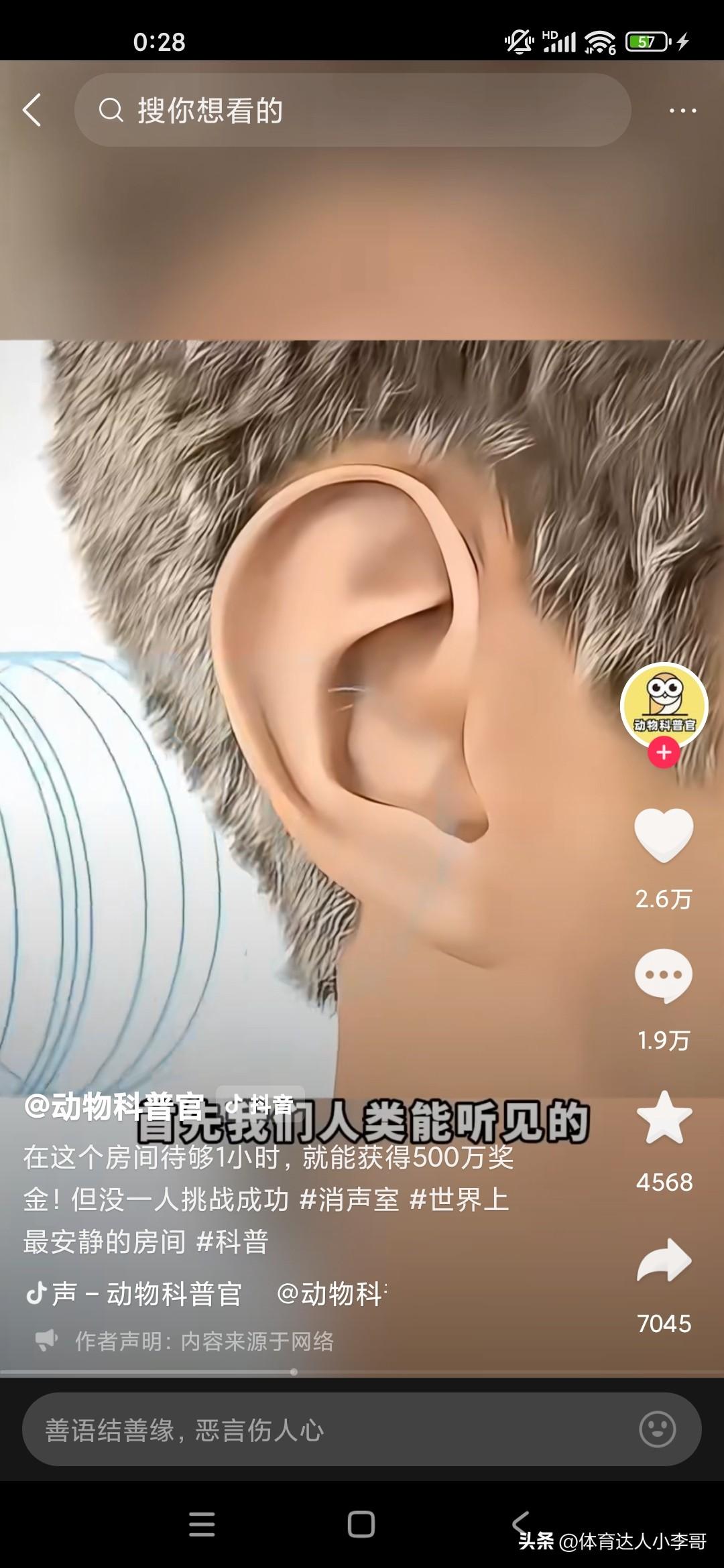Open 动物科普官 profile avatar
The width and height of the screenshot is (724, 1568).
[664, 705]
